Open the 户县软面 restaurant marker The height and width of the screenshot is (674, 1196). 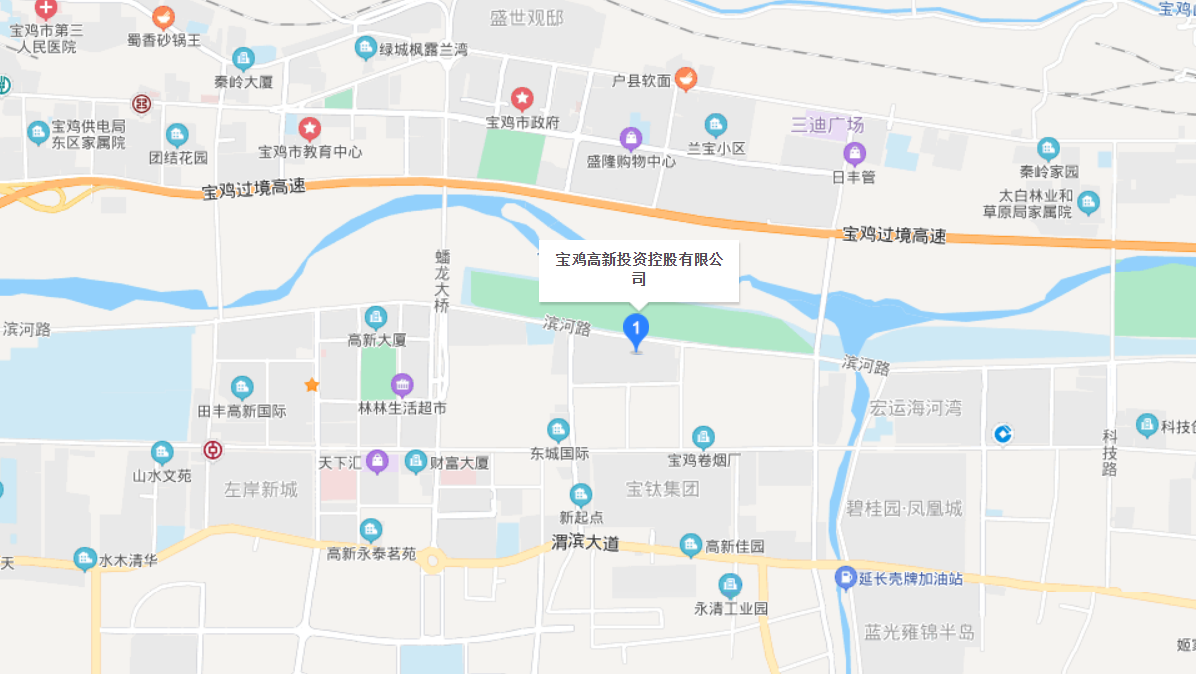click(x=685, y=78)
